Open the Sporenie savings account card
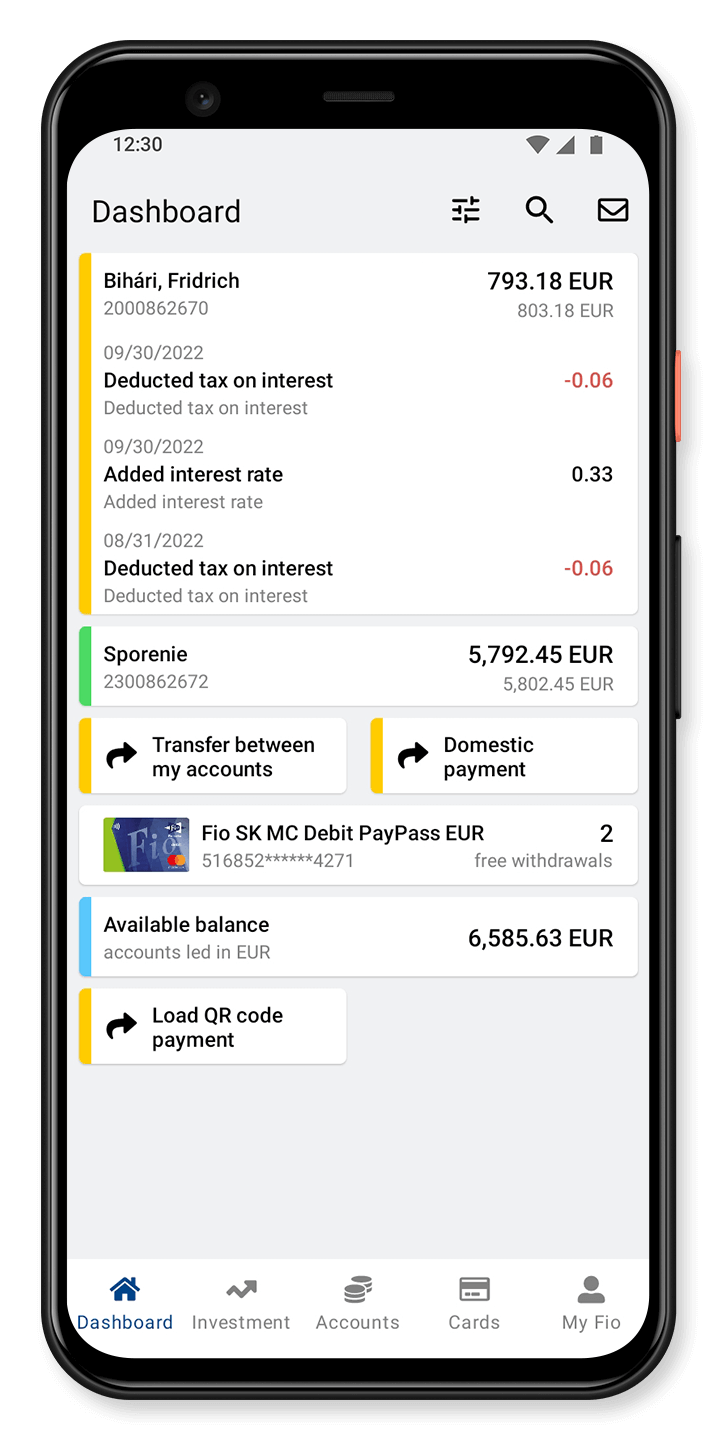 tap(358, 667)
